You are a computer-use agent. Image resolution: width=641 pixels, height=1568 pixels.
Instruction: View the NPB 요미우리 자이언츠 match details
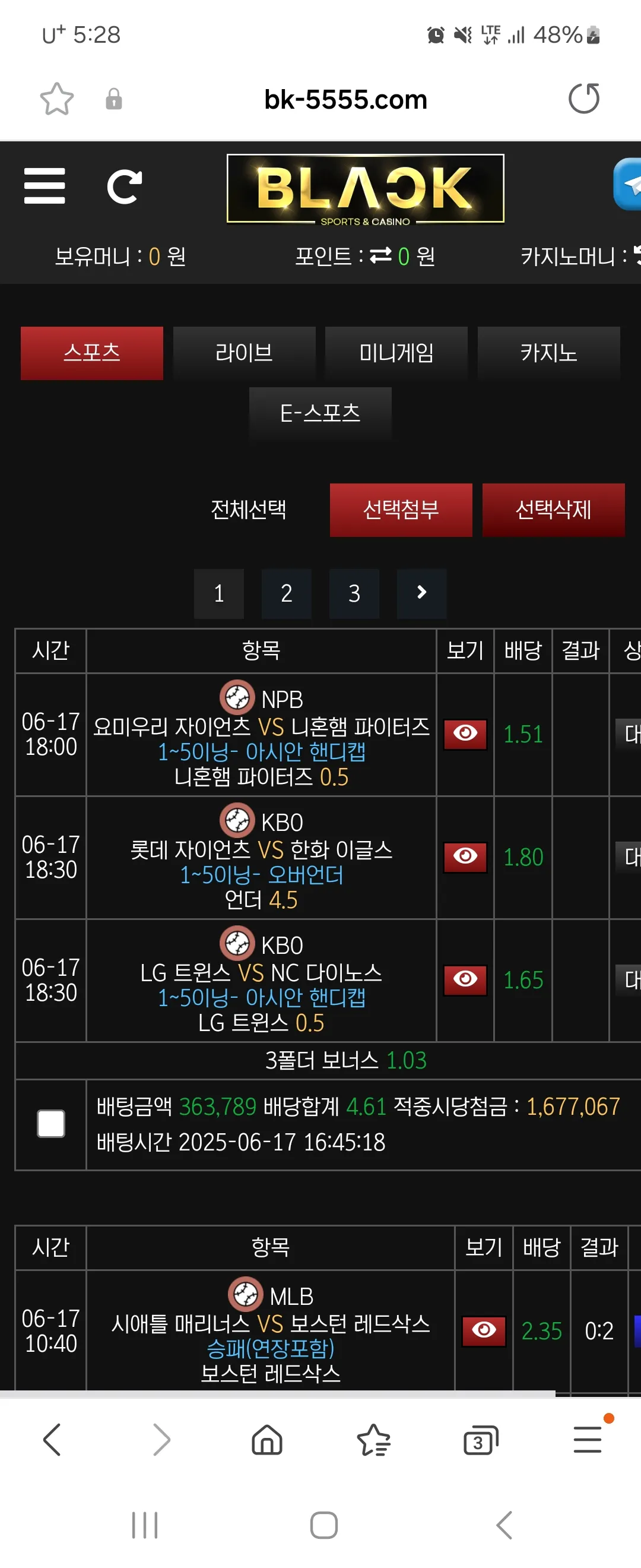coord(465,734)
